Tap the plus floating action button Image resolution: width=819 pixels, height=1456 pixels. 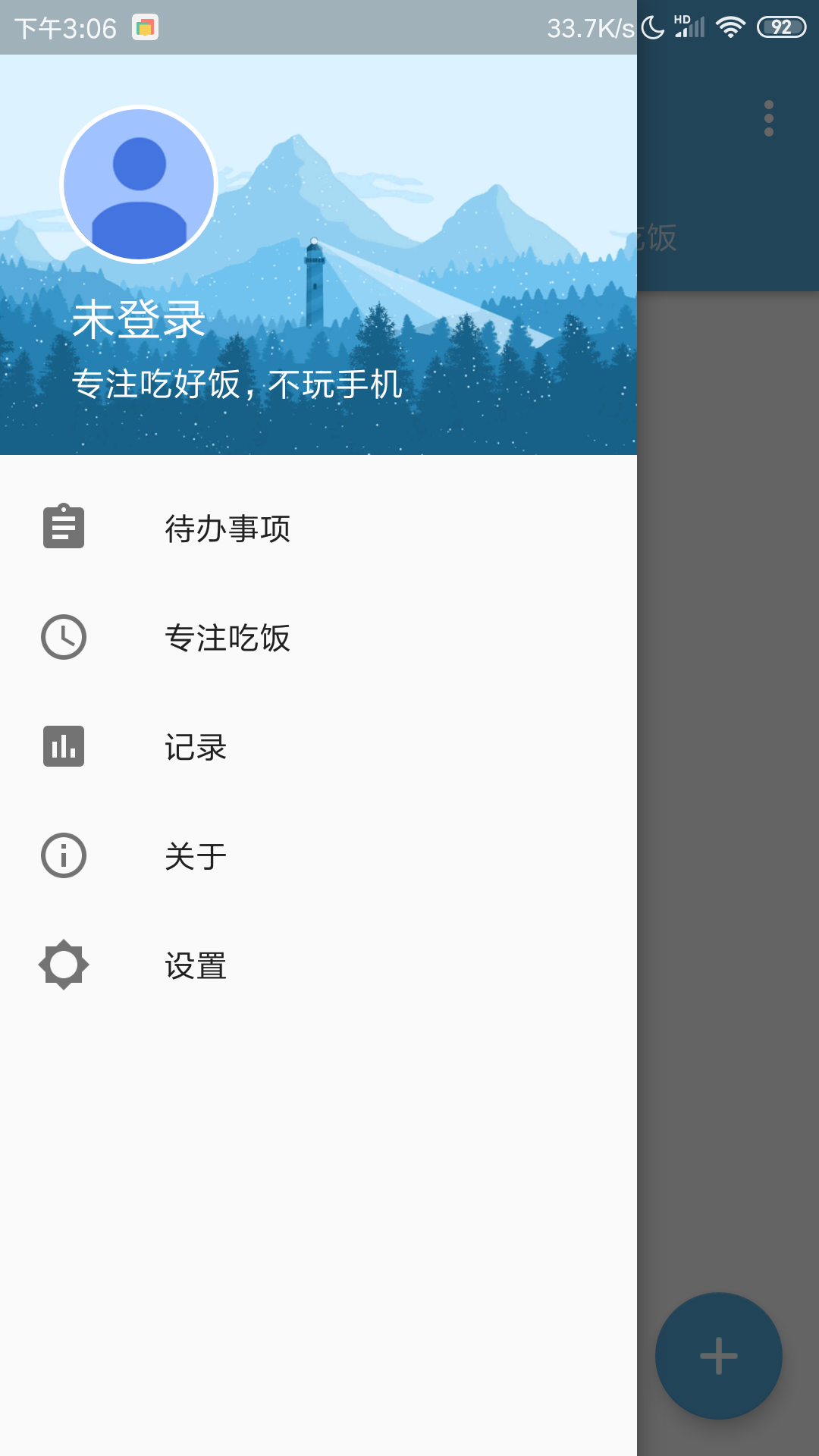718,1355
